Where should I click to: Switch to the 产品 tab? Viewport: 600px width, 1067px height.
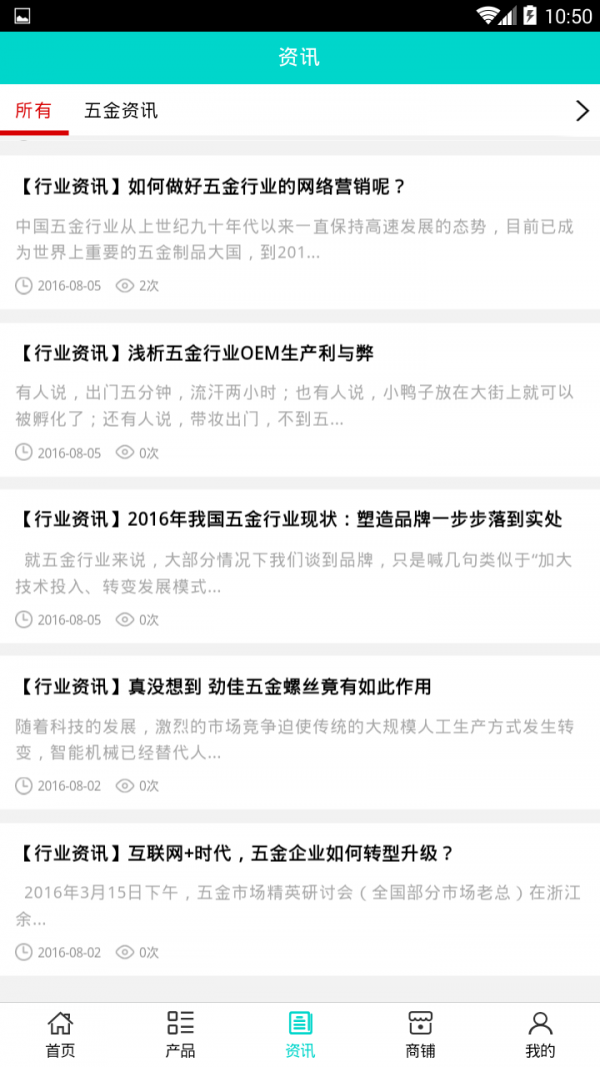pyautogui.click(x=180, y=1034)
